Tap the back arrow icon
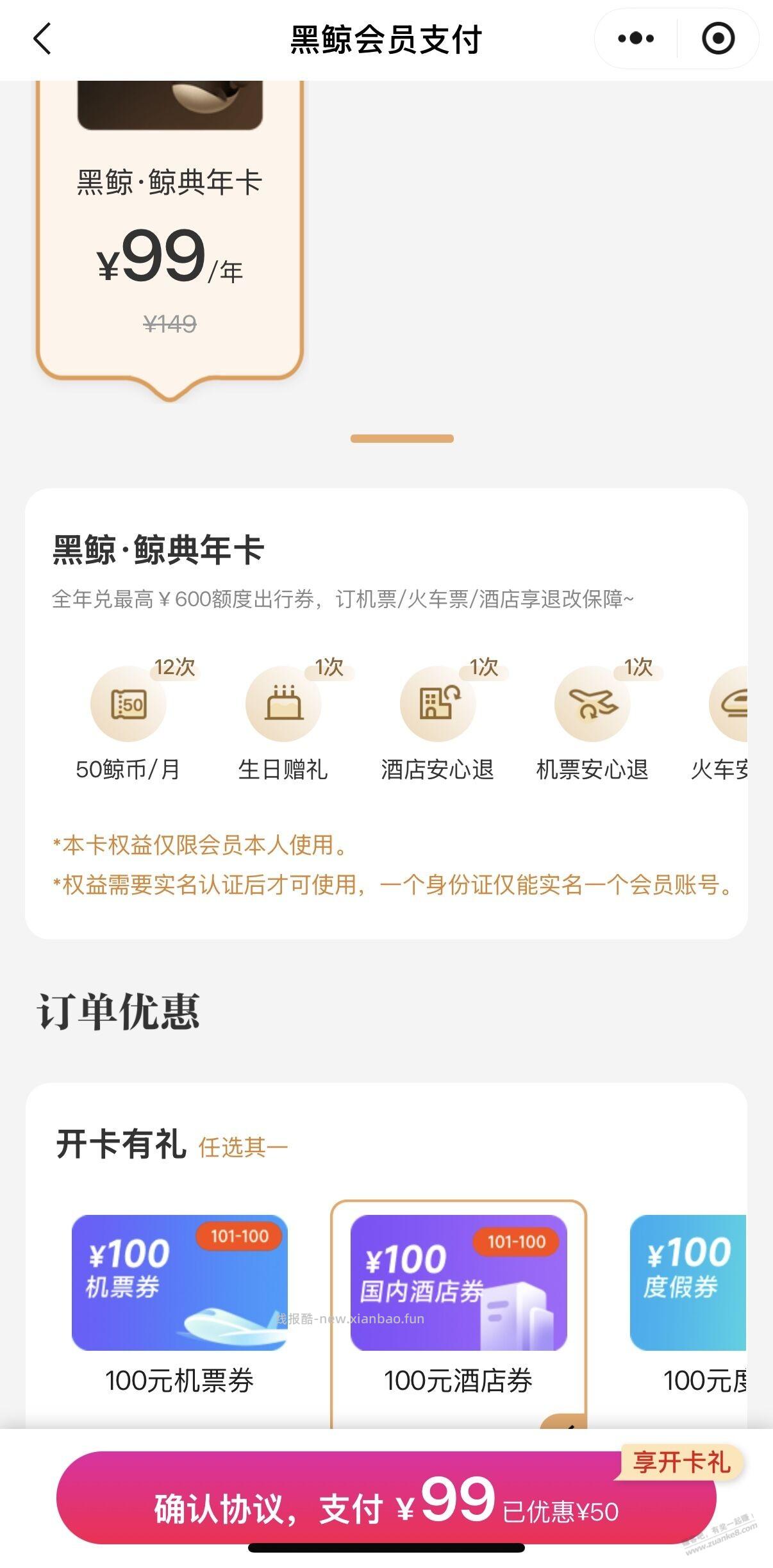 [41, 38]
